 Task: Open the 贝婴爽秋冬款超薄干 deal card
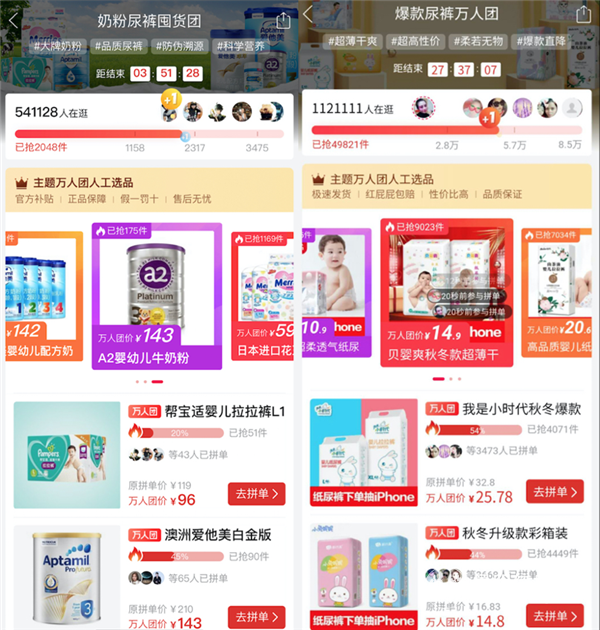click(446, 292)
